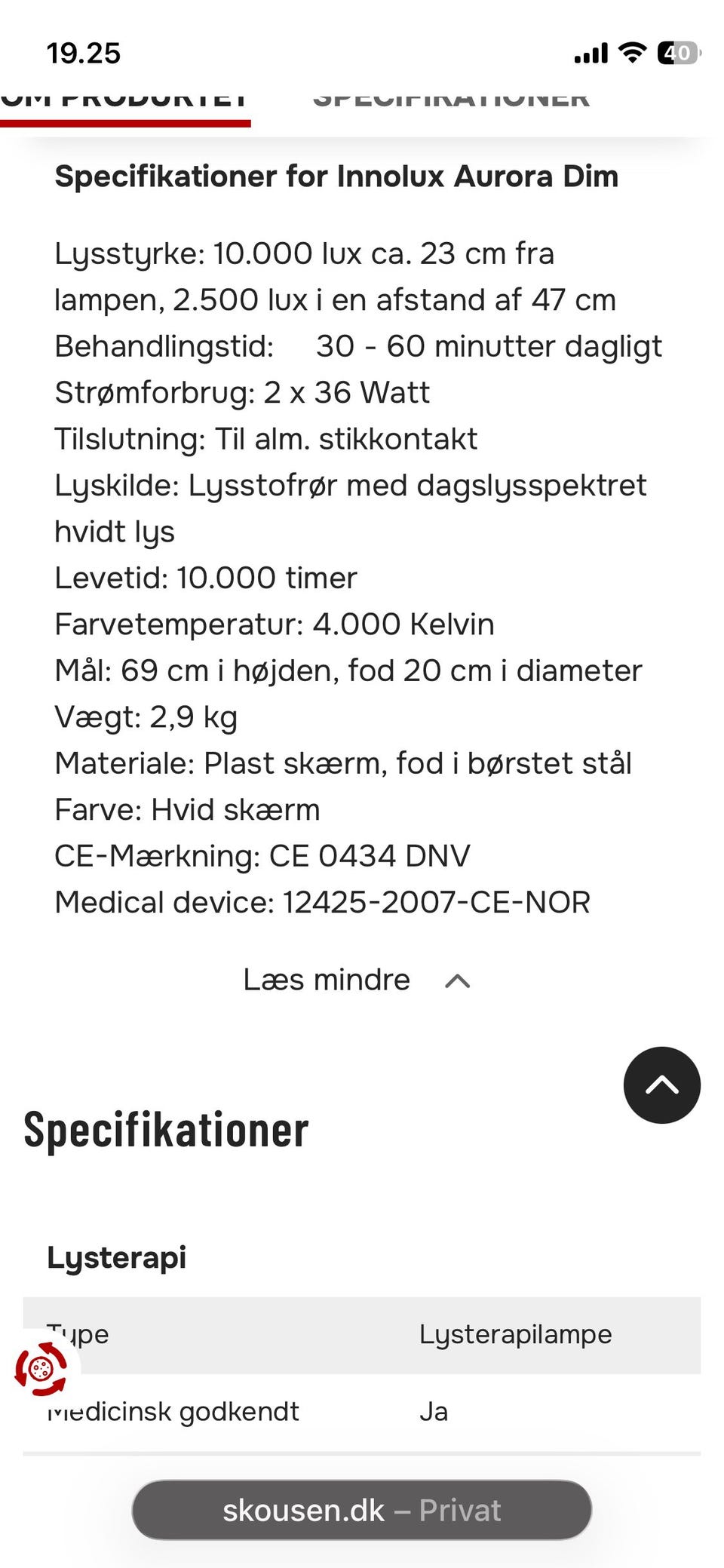724x1568 pixels.
Task: Tap the cellular signal bars icon
Action: pyautogui.click(x=591, y=51)
